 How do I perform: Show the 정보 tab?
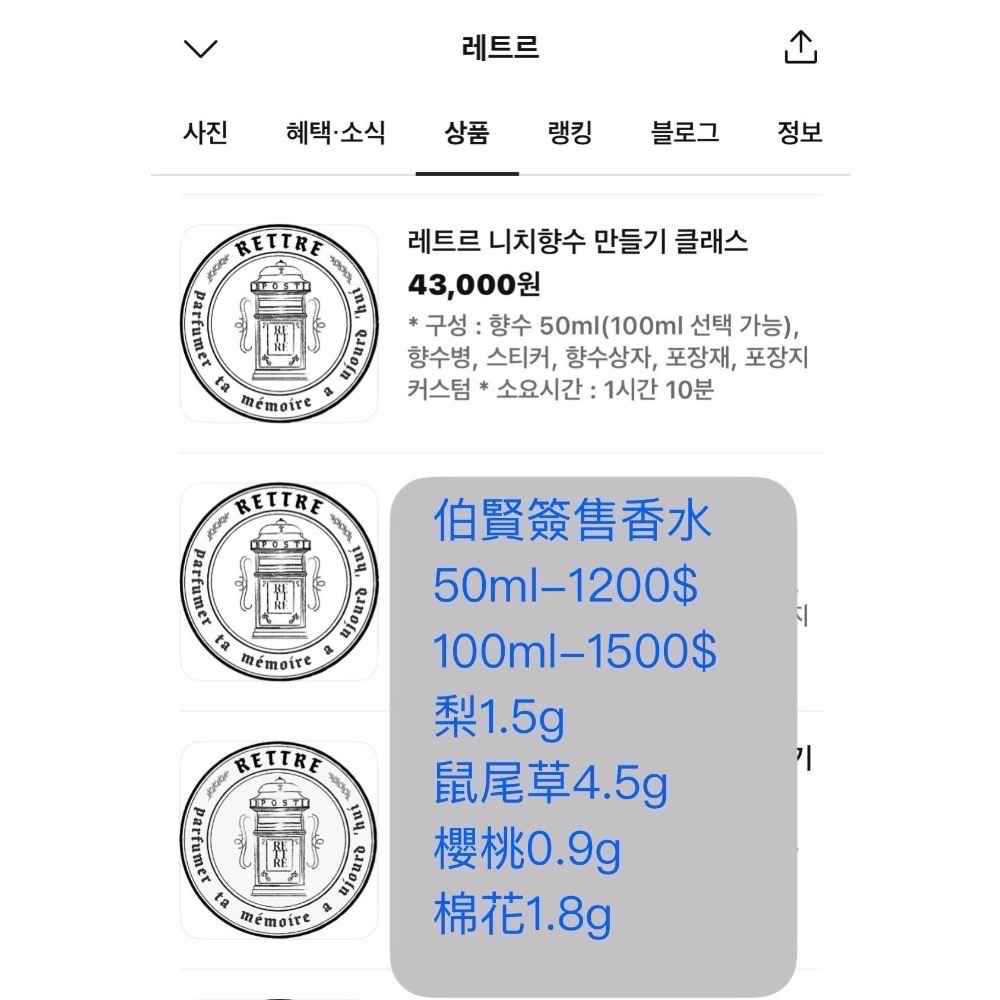(x=799, y=133)
